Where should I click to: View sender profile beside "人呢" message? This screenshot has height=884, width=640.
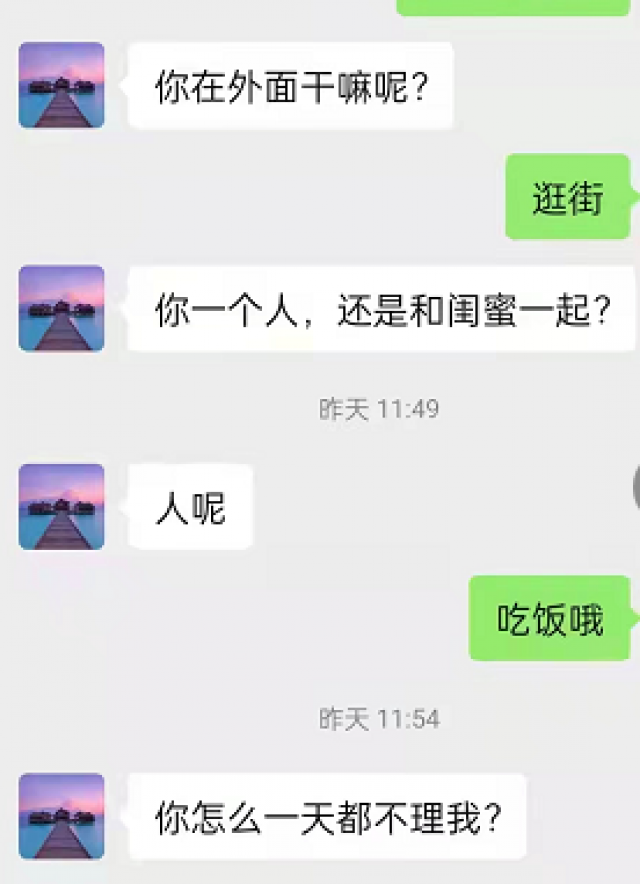click(x=61, y=506)
